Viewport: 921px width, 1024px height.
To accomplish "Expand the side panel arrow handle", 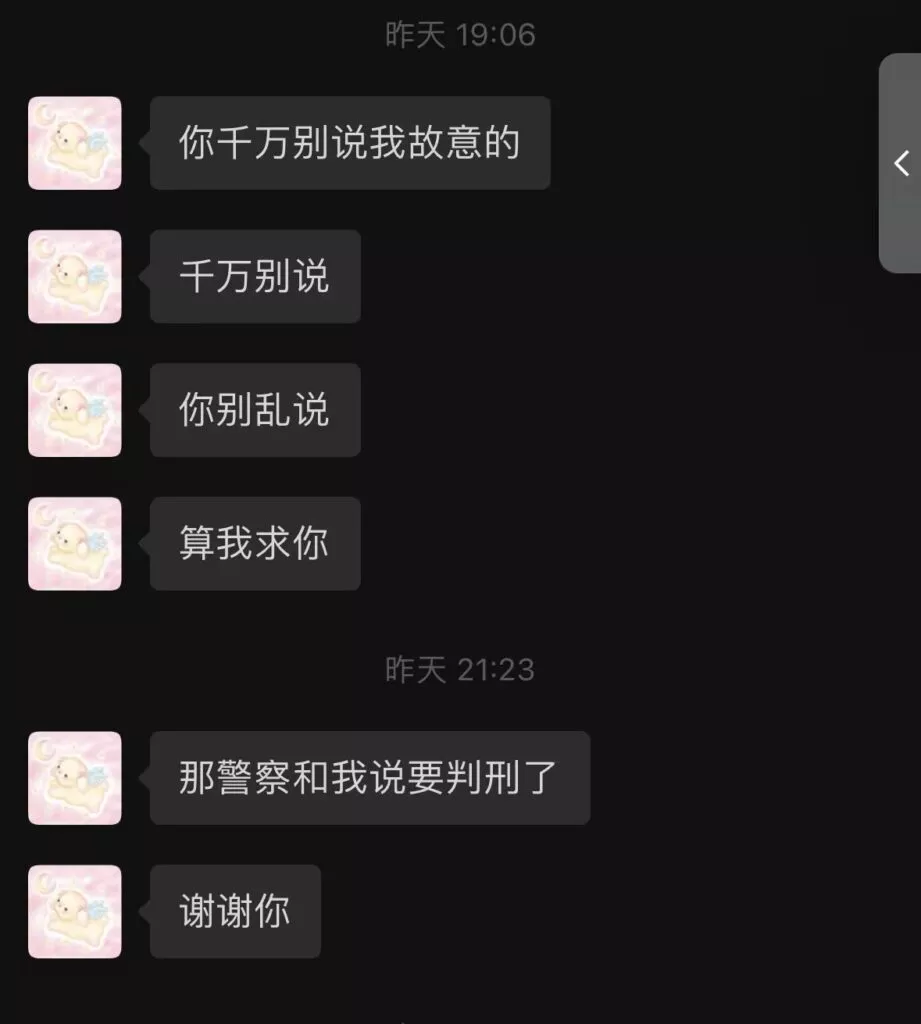I will click(901, 163).
